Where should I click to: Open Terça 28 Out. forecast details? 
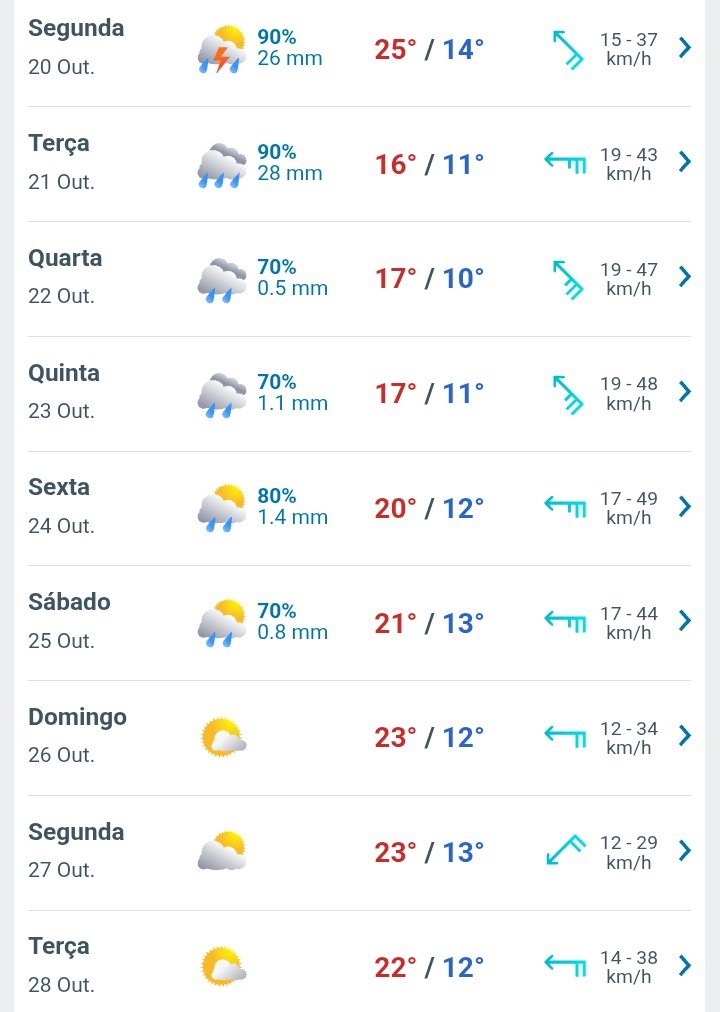point(359,962)
